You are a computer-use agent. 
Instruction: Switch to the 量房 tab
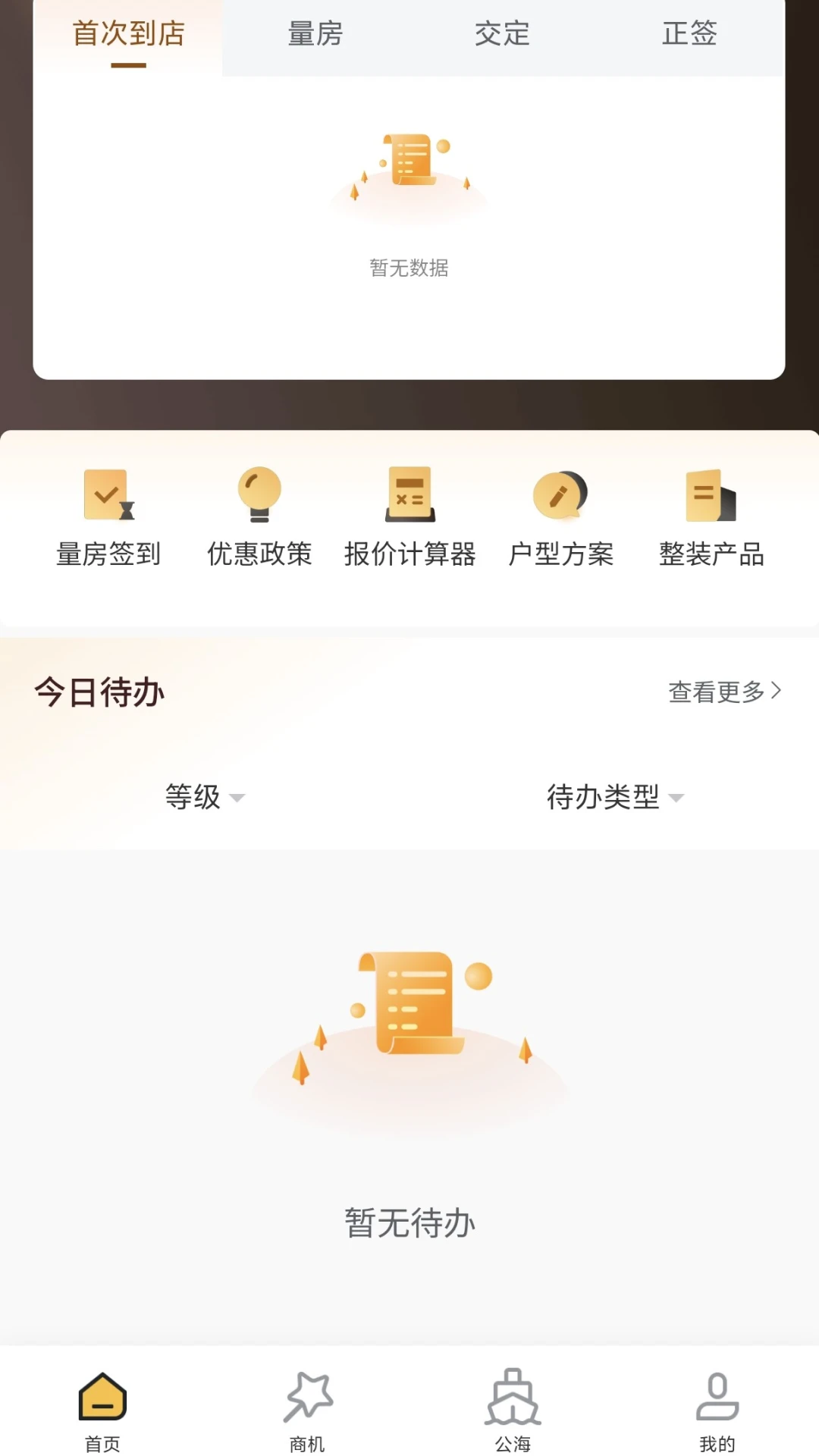315,35
